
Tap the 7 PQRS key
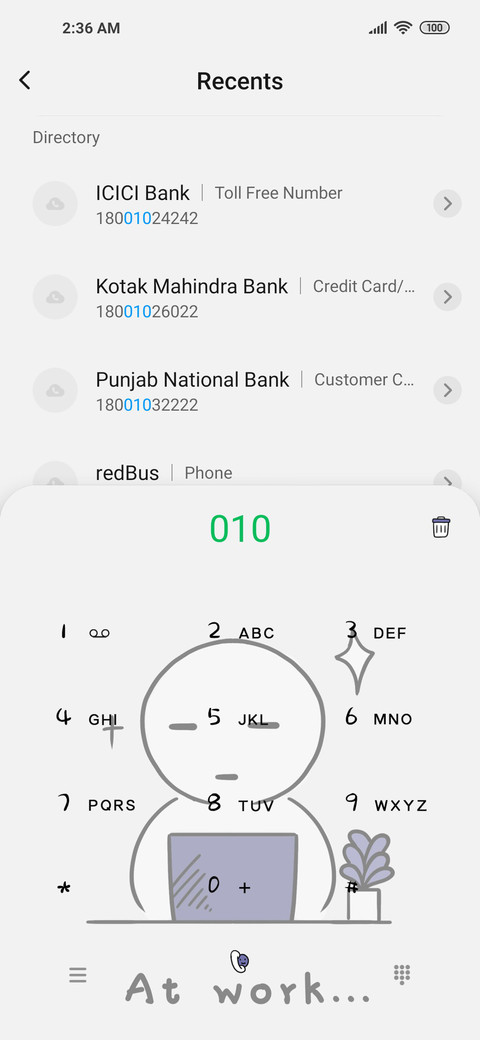pos(96,805)
